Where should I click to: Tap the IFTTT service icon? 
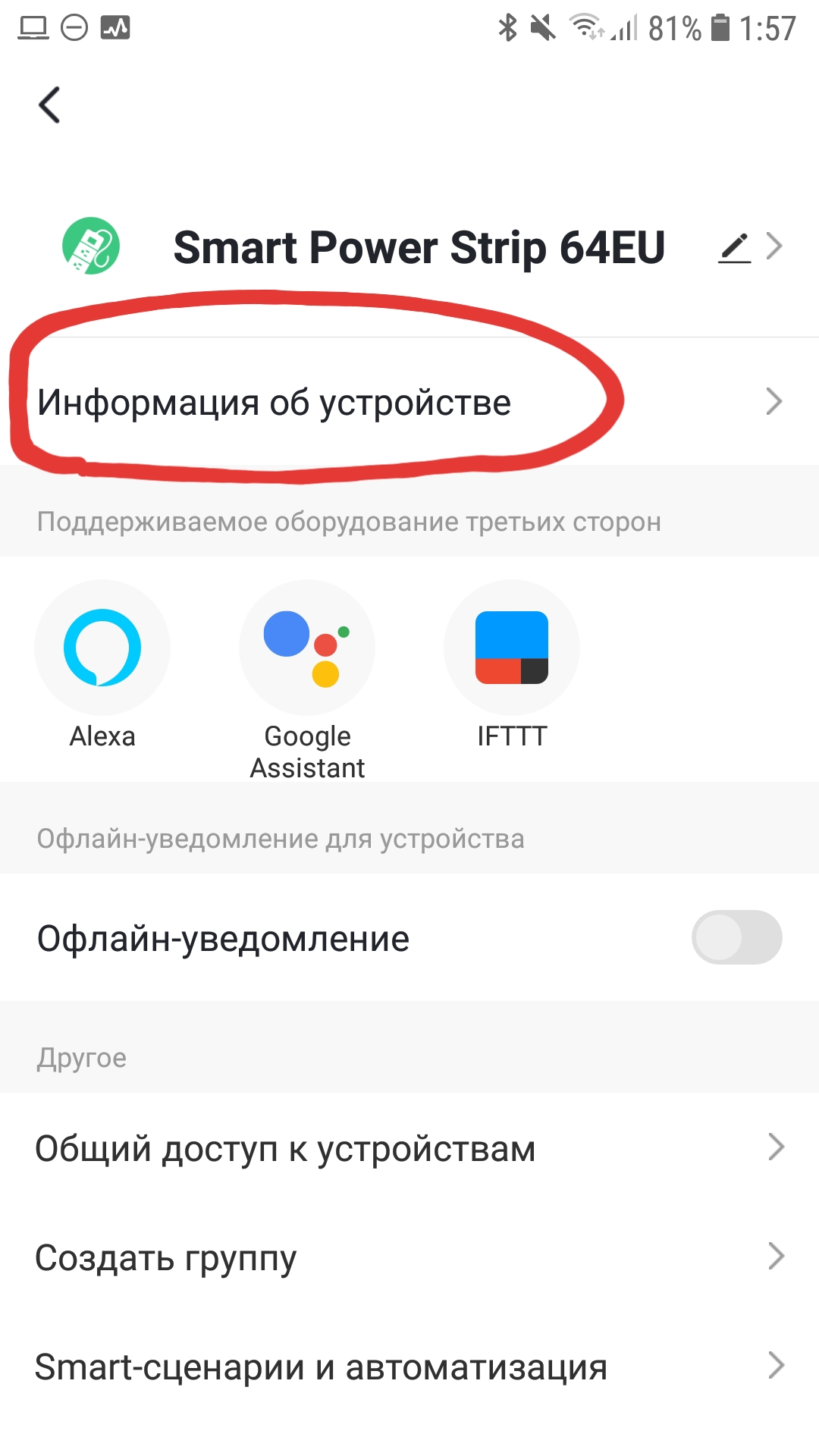[x=511, y=646]
